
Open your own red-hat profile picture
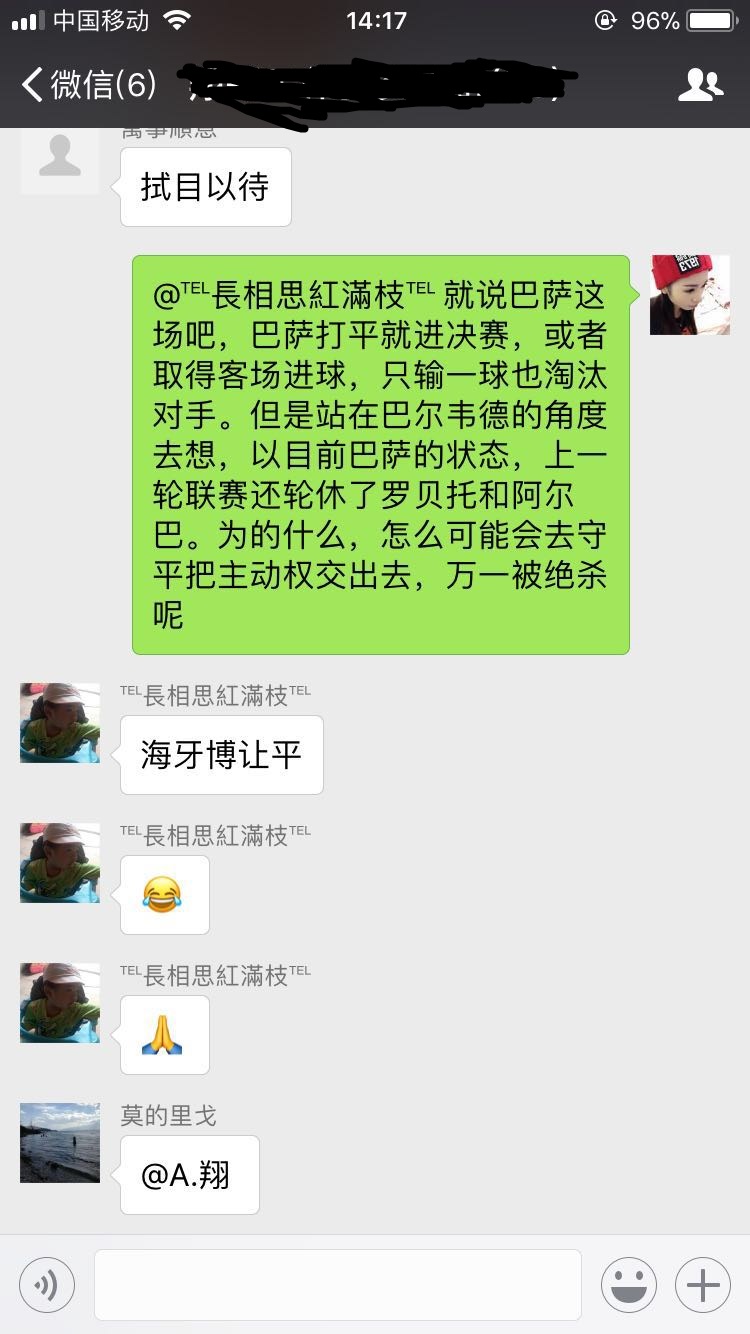(x=689, y=294)
